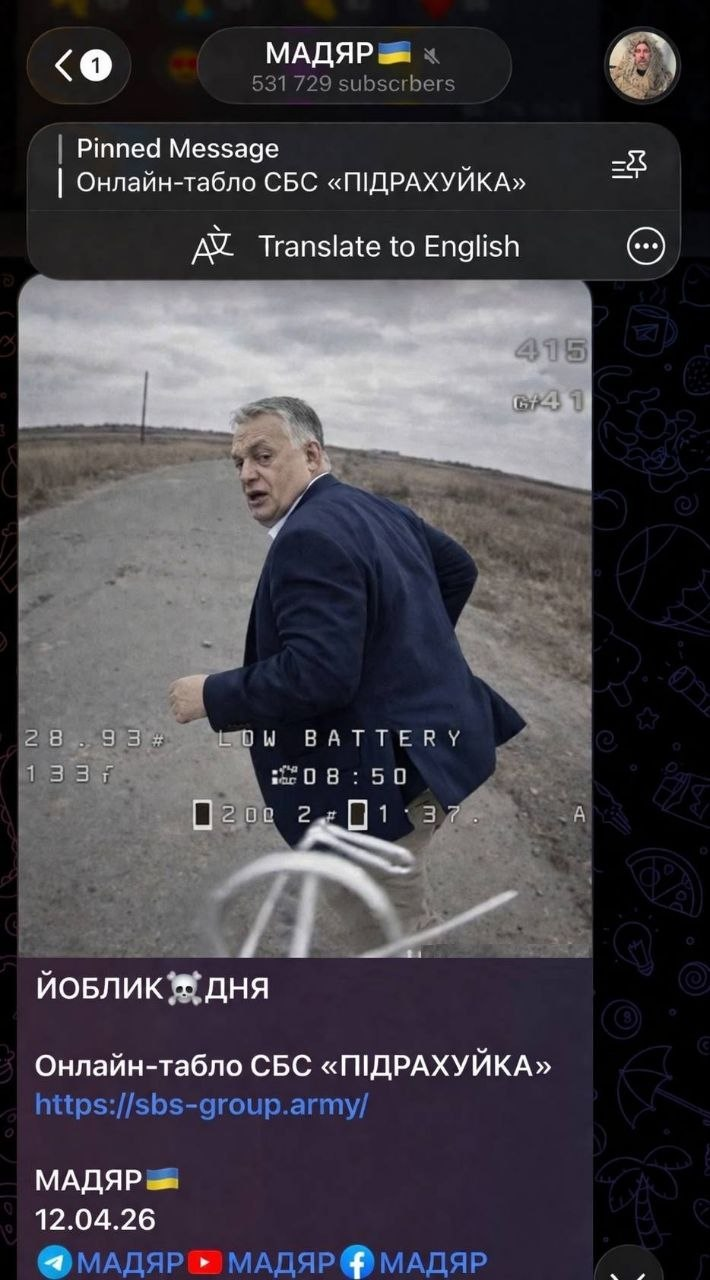
Task: View the post image full screen
Action: tap(305, 615)
